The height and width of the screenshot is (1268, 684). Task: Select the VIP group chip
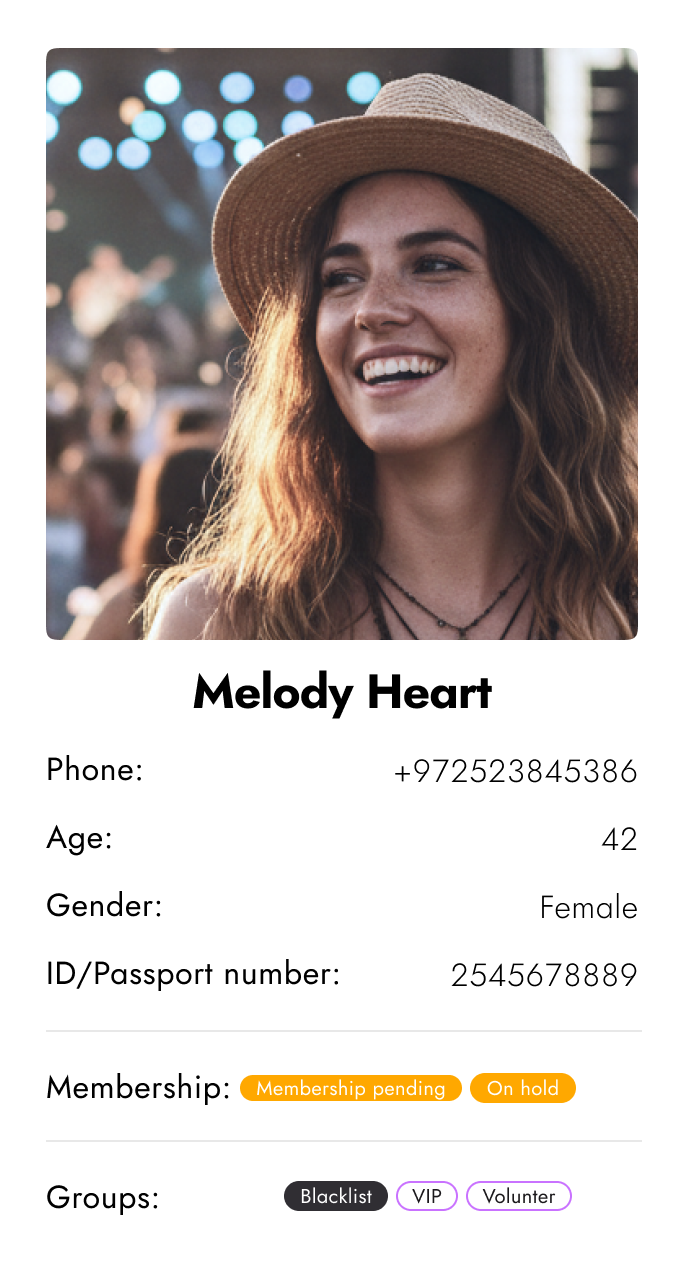coord(427,1196)
